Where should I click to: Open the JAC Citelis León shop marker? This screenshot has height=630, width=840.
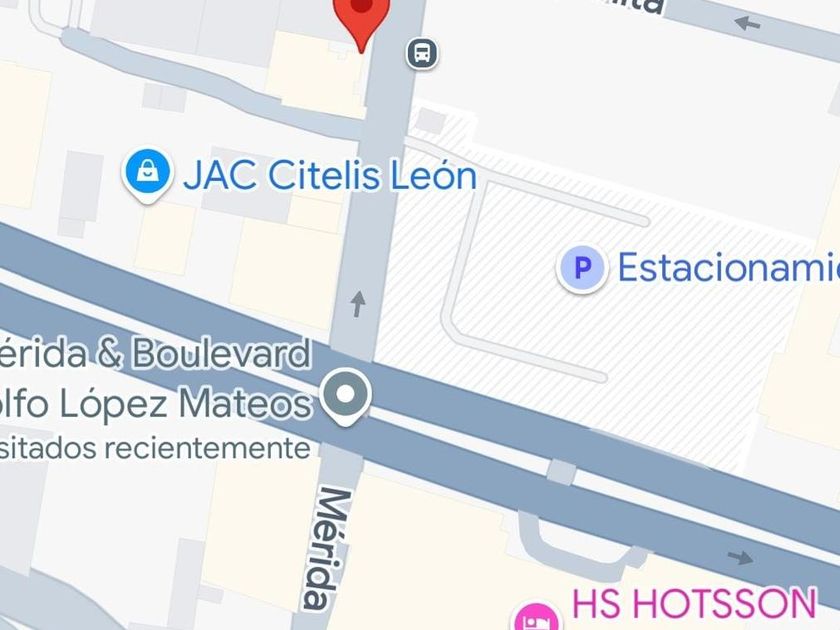click(148, 173)
